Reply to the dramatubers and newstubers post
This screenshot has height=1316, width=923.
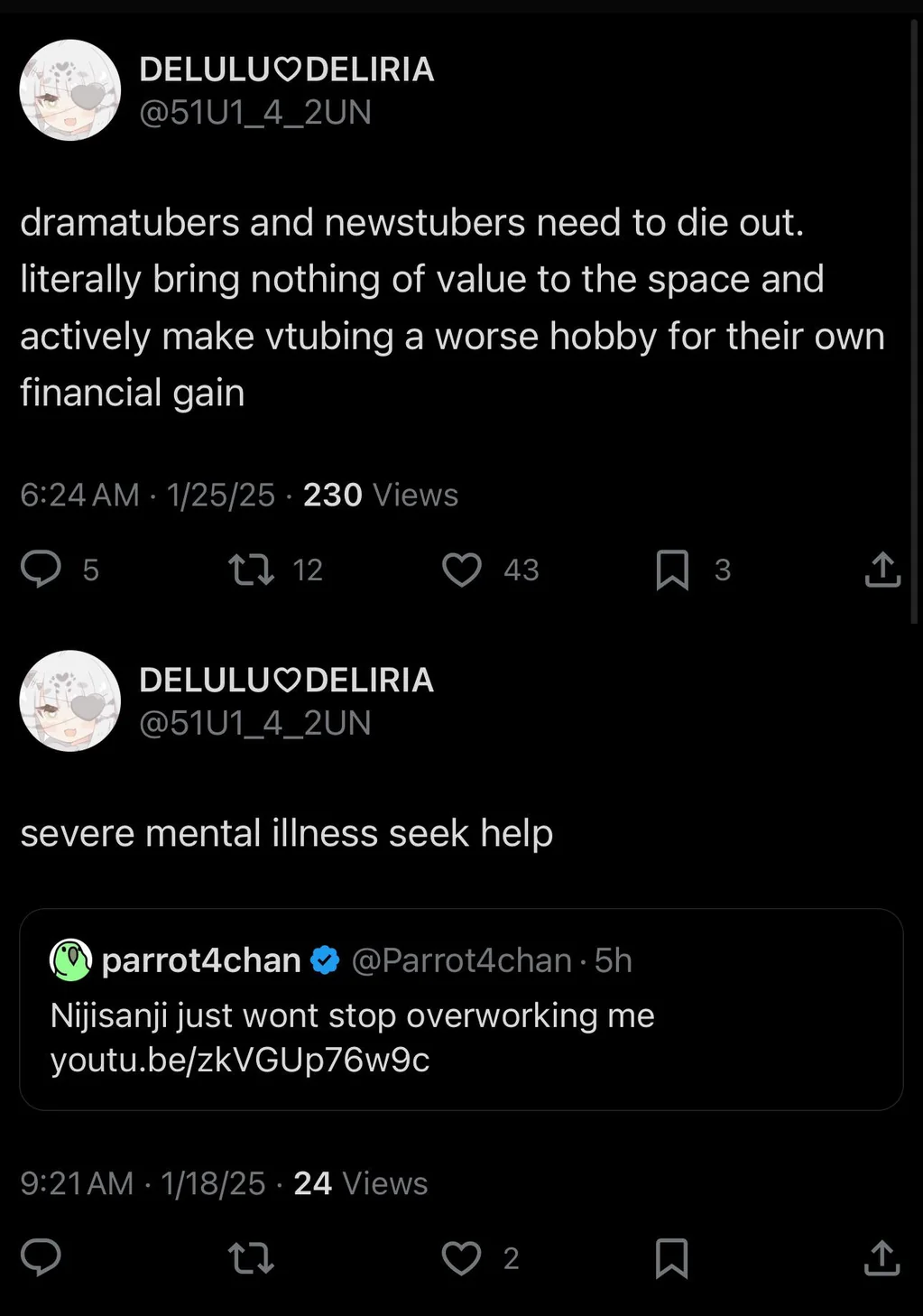(x=41, y=570)
